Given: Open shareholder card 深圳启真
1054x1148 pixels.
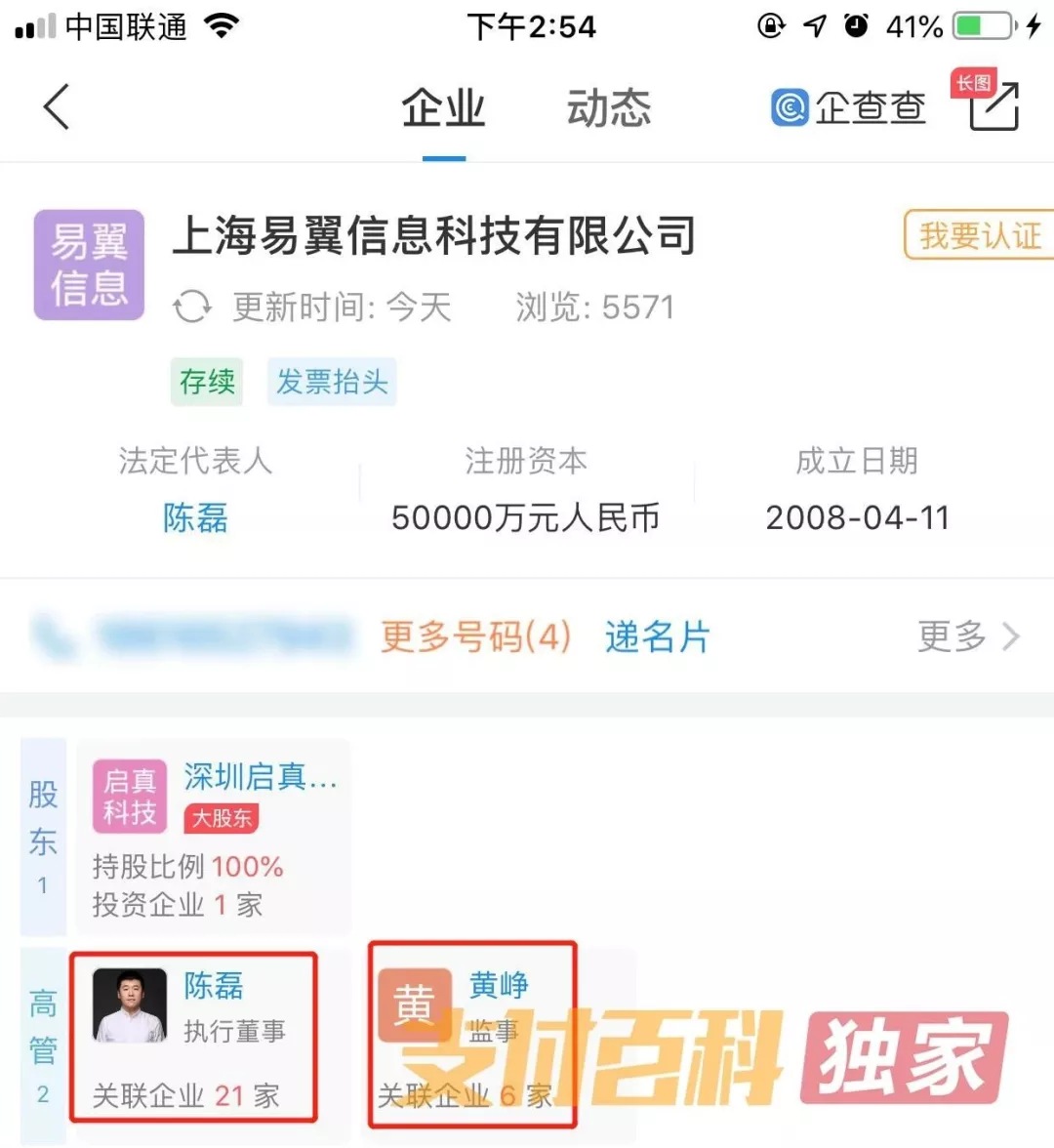Looking at the screenshot, I should 215,838.
